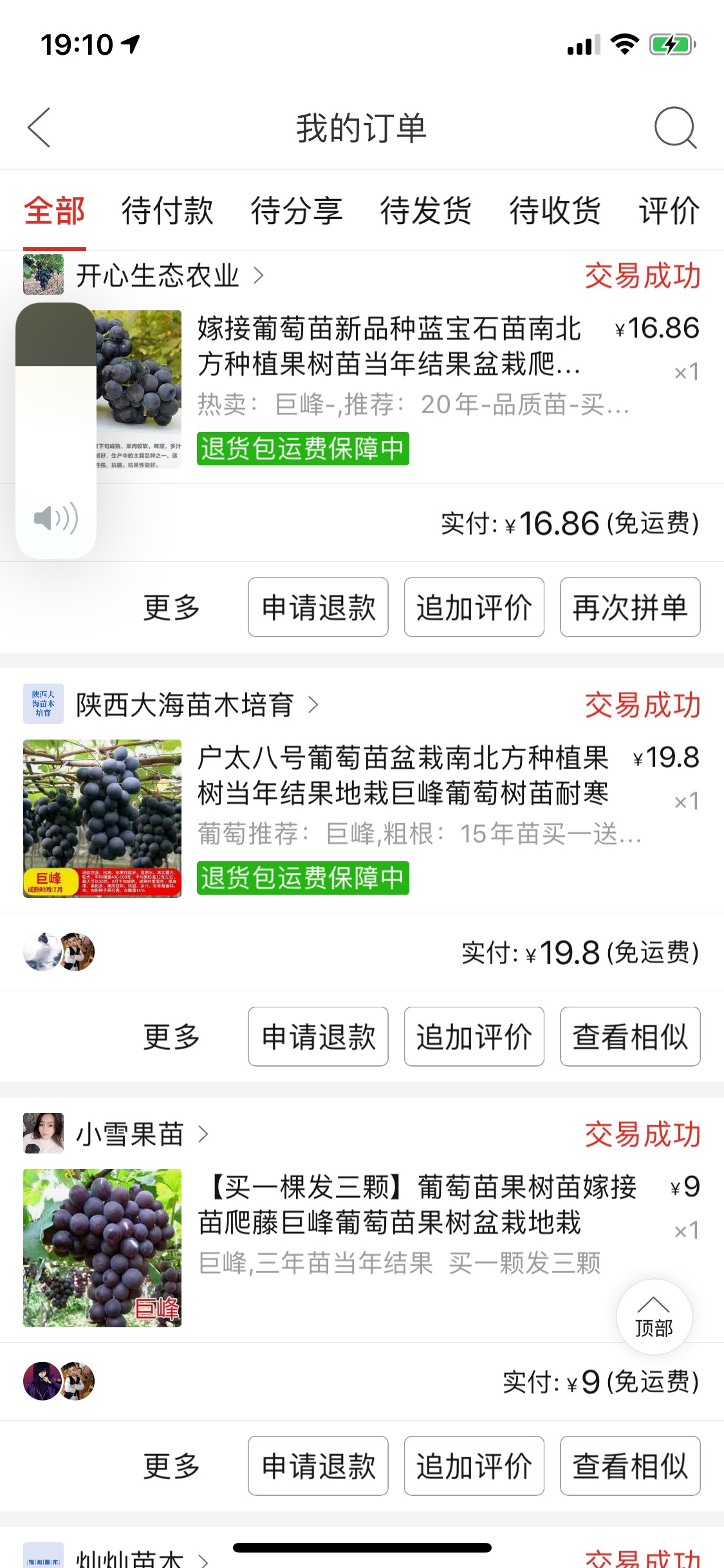This screenshot has height=1568, width=724.
Task: Tap 更多 under the 陕西大海苗木培育 order
Action: point(172,1036)
